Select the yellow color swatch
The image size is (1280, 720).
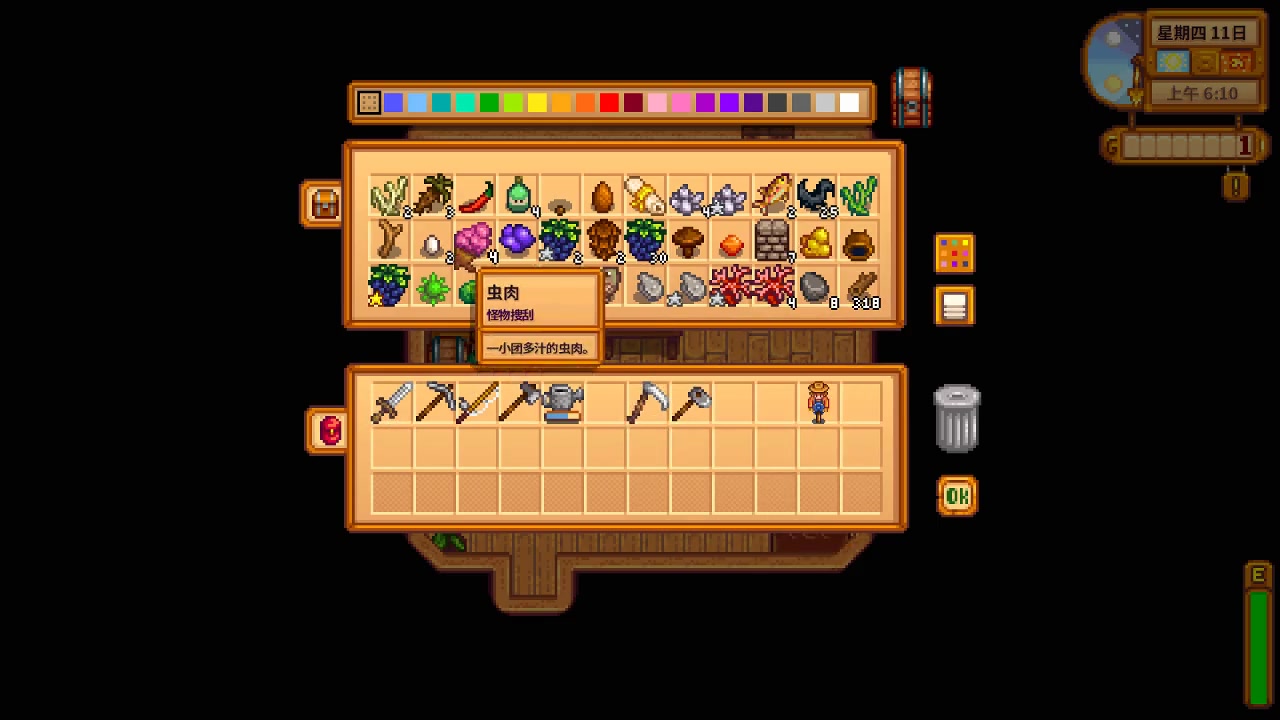(537, 103)
